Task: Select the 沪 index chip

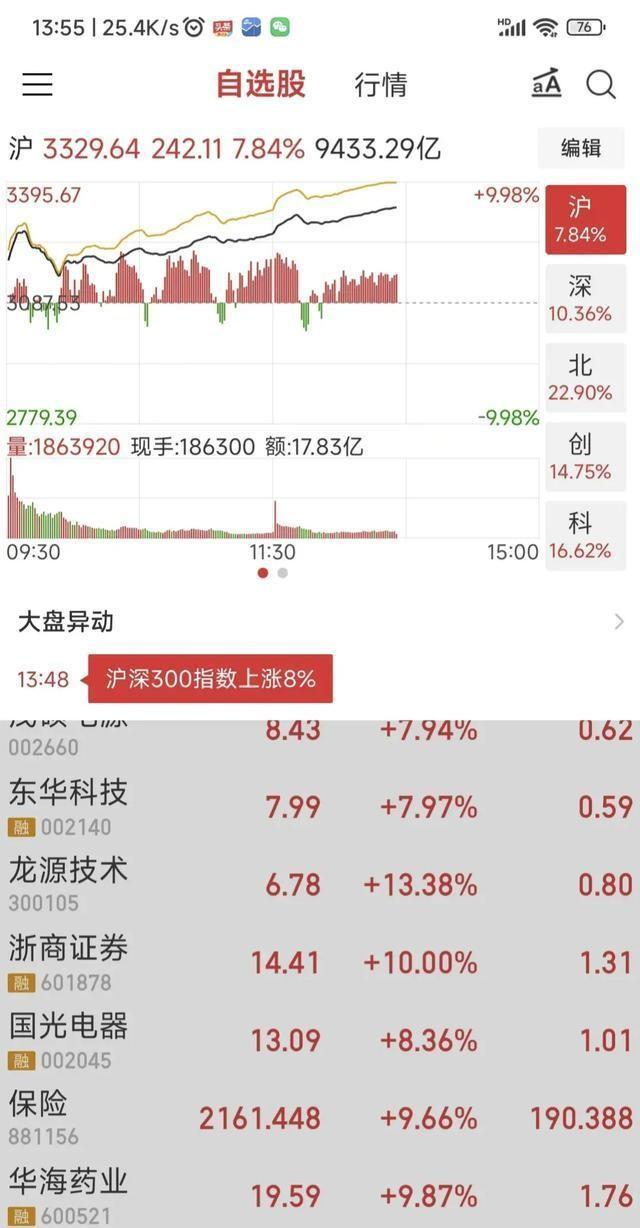Action: tap(586, 220)
